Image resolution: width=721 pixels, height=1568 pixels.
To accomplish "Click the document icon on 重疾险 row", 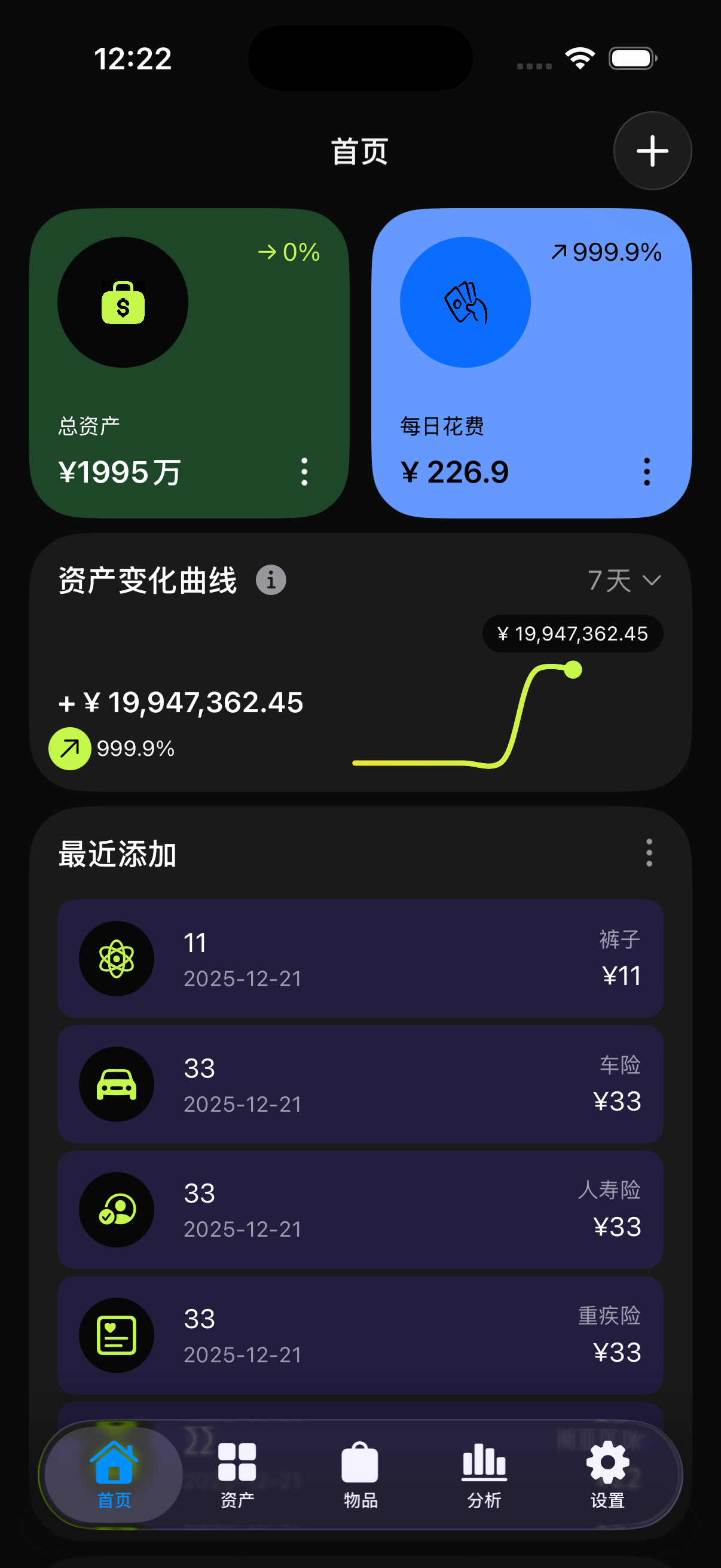I will pos(116,1335).
